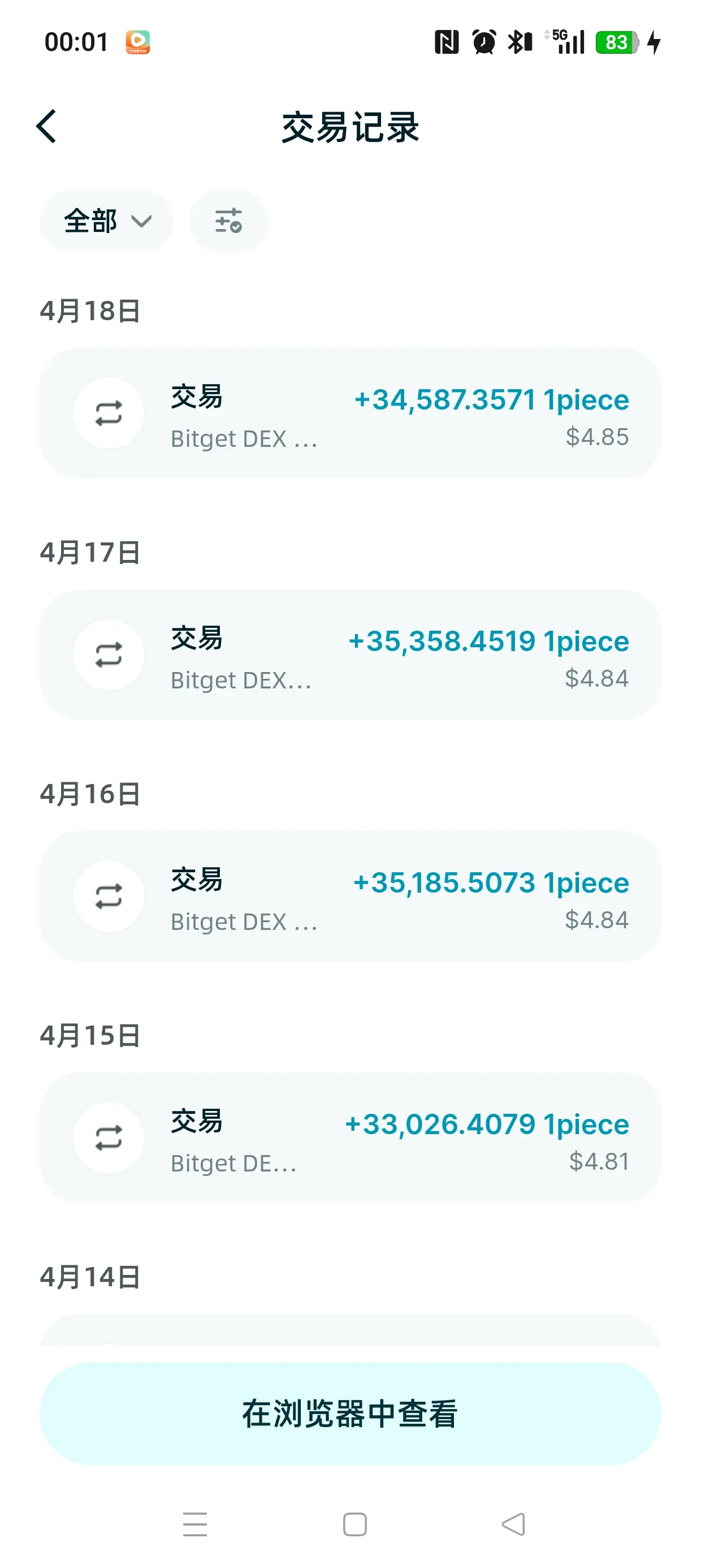Select the +33,026.4079 1piece transaction
The width and height of the screenshot is (701, 1568).
[x=350, y=1138]
